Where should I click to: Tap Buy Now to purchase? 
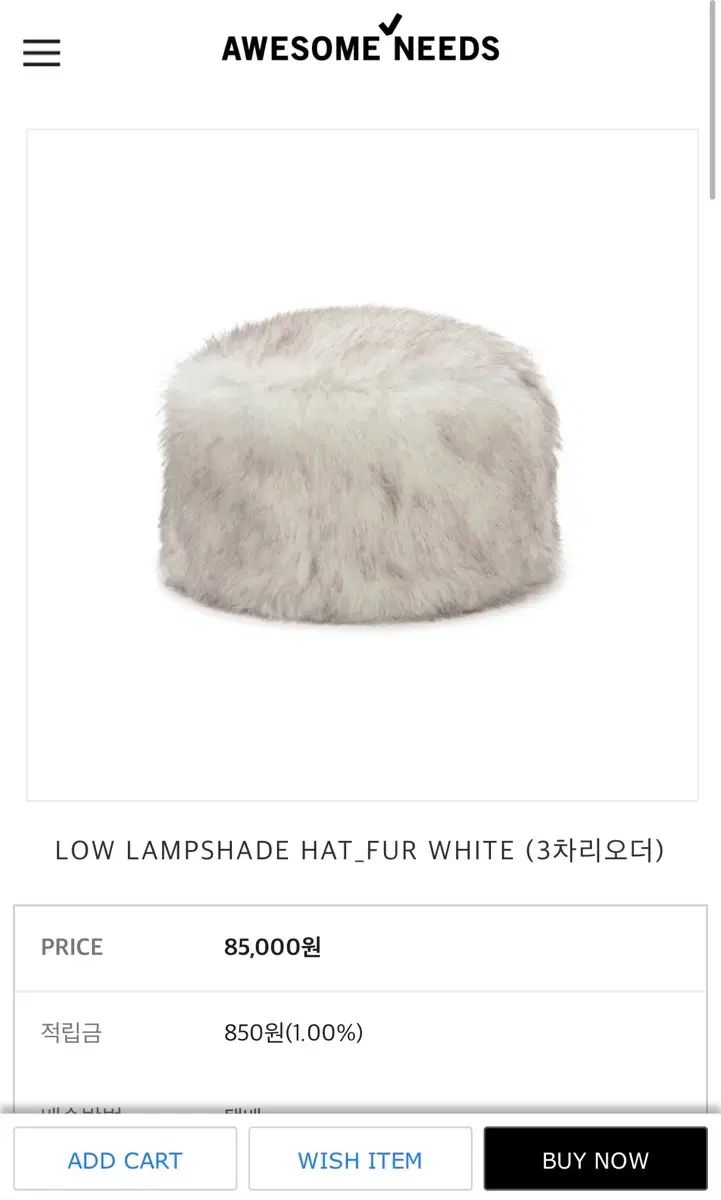pos(596,1160)
